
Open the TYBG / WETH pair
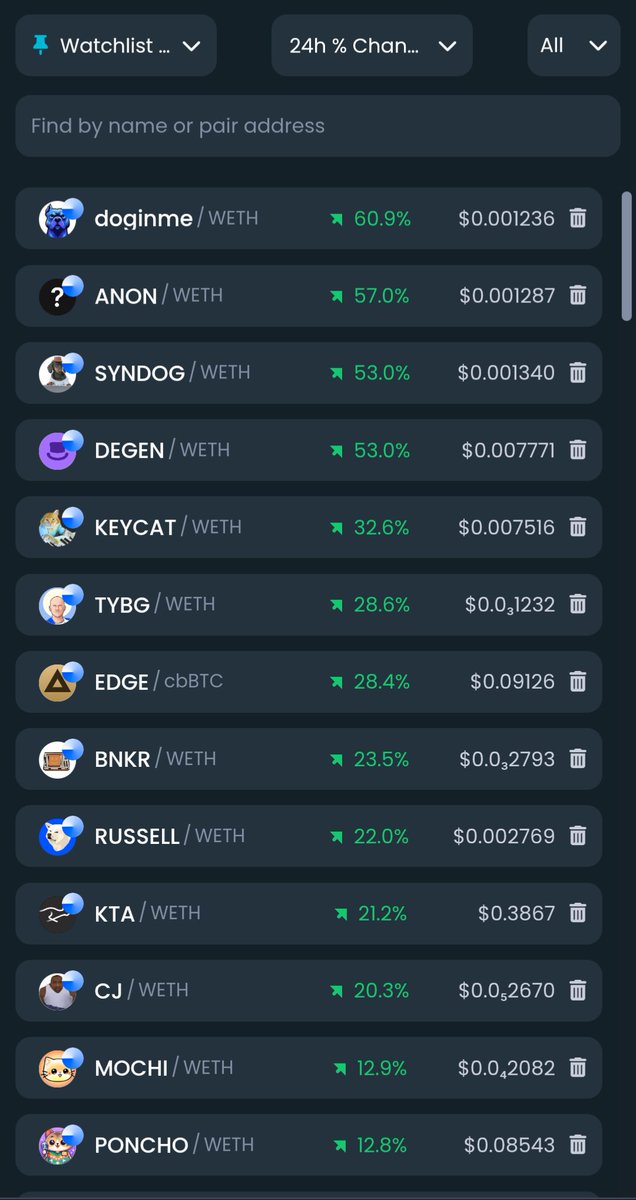pos(309,604)
